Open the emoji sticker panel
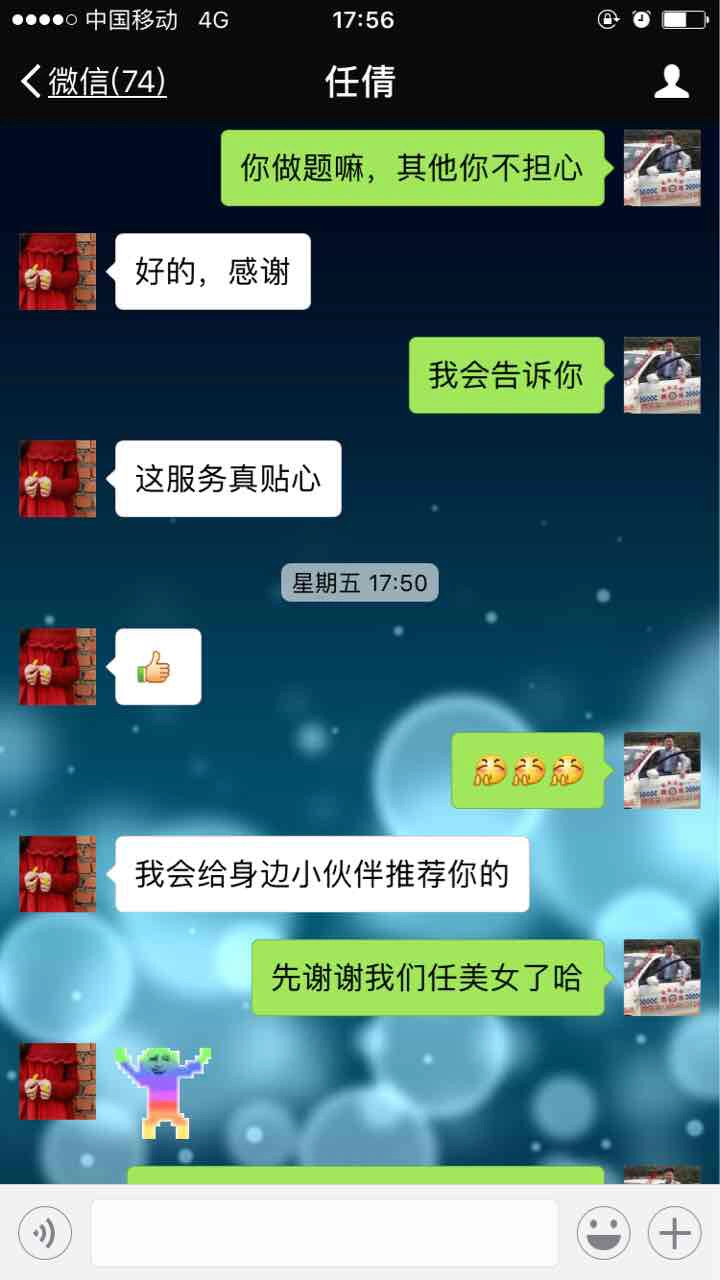Screen dimensions: 720x1280 coord(603,1232)
